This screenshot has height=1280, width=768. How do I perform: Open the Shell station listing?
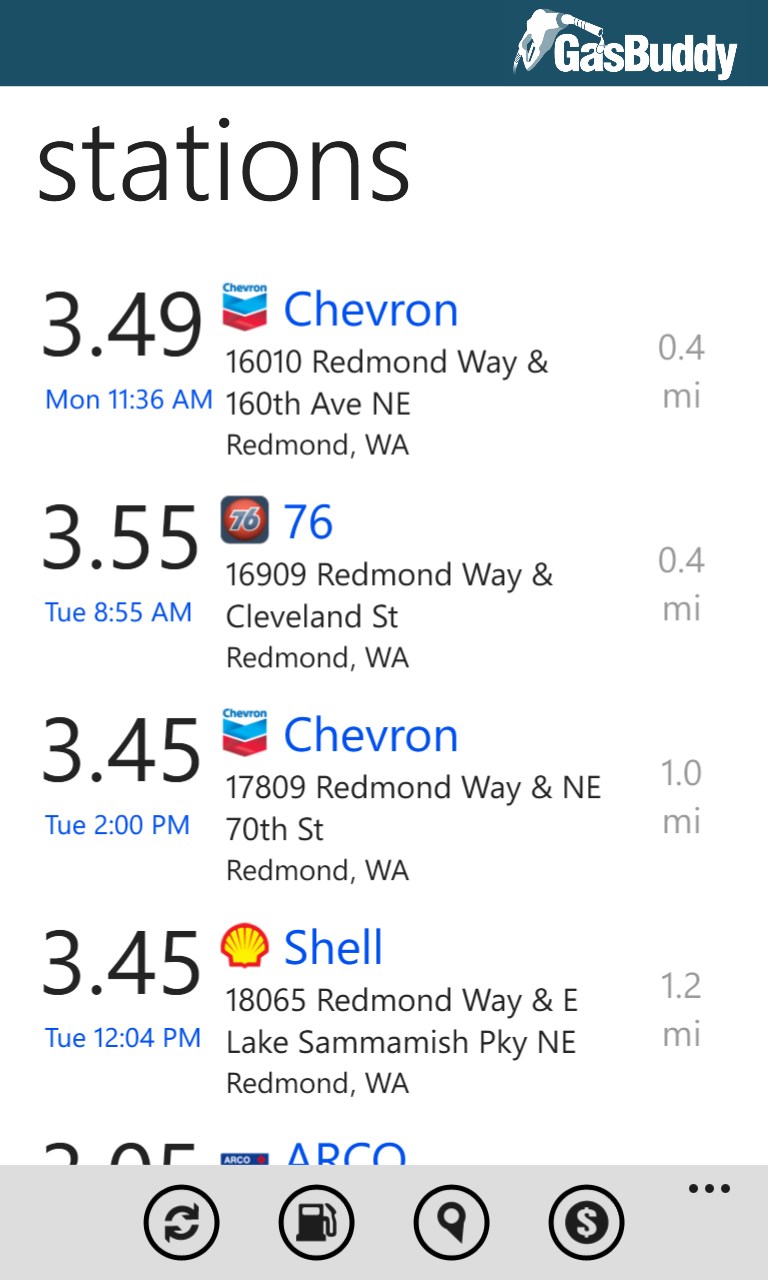pyautogui.click(x=333, y=948)
